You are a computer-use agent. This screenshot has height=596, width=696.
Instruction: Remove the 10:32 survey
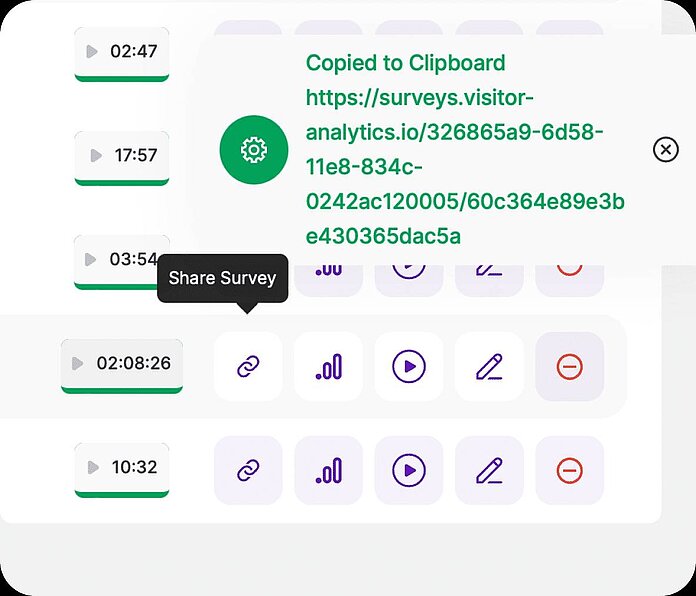click(x=569, y=470)
